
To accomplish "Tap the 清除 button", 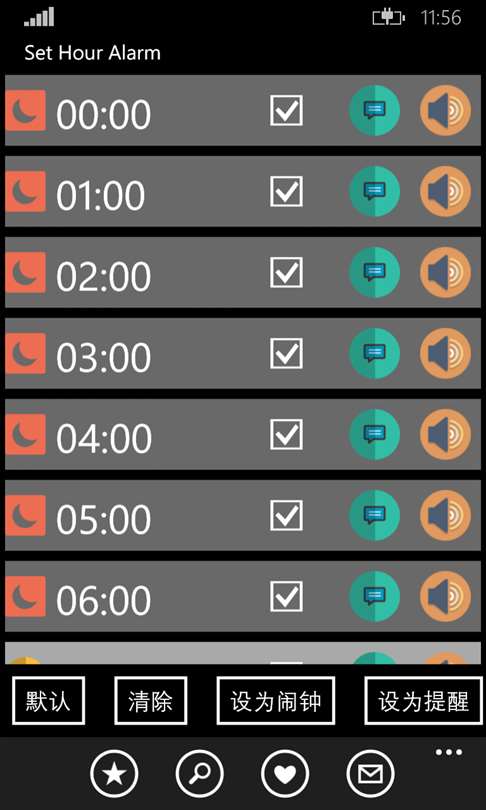I will click(150, 701).
